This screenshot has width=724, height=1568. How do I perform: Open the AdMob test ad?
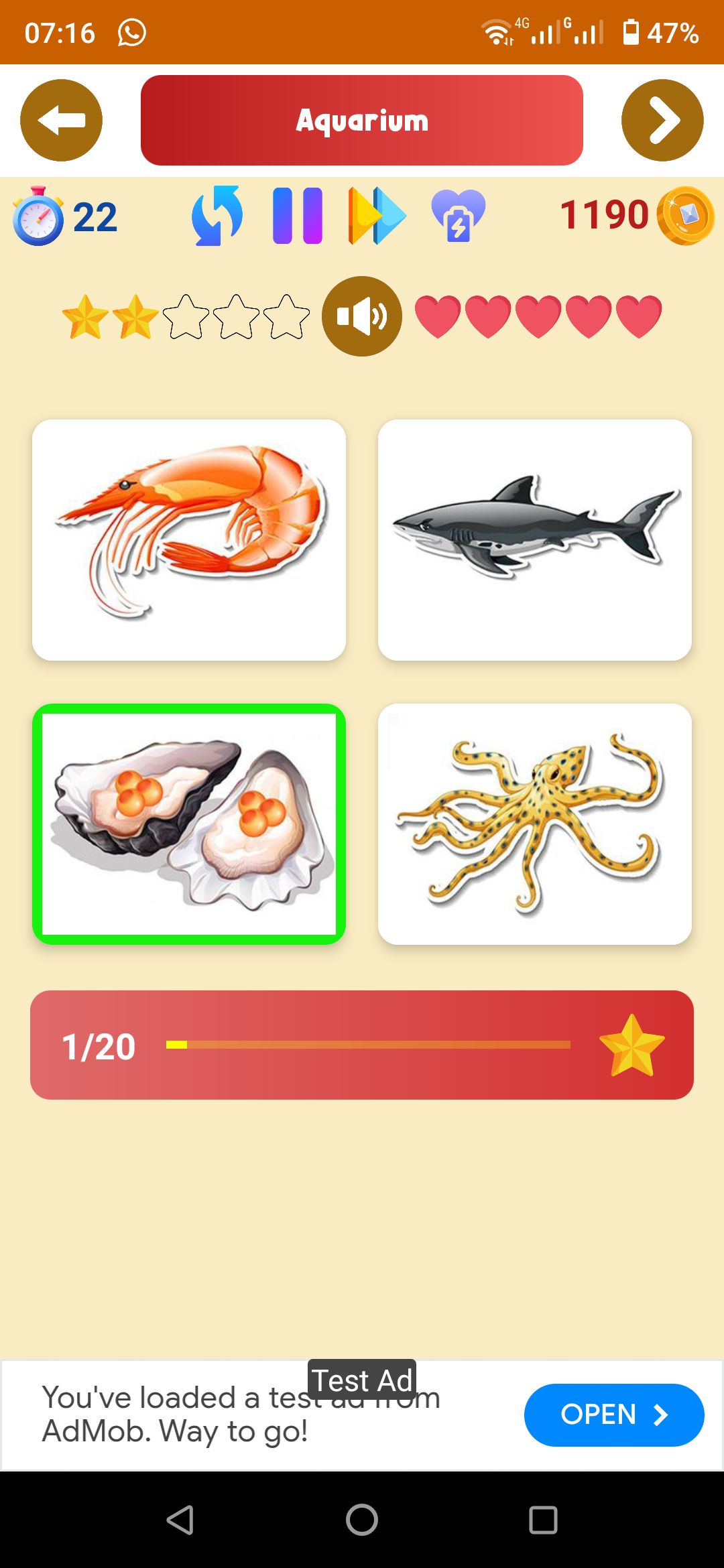point(613,1415)
